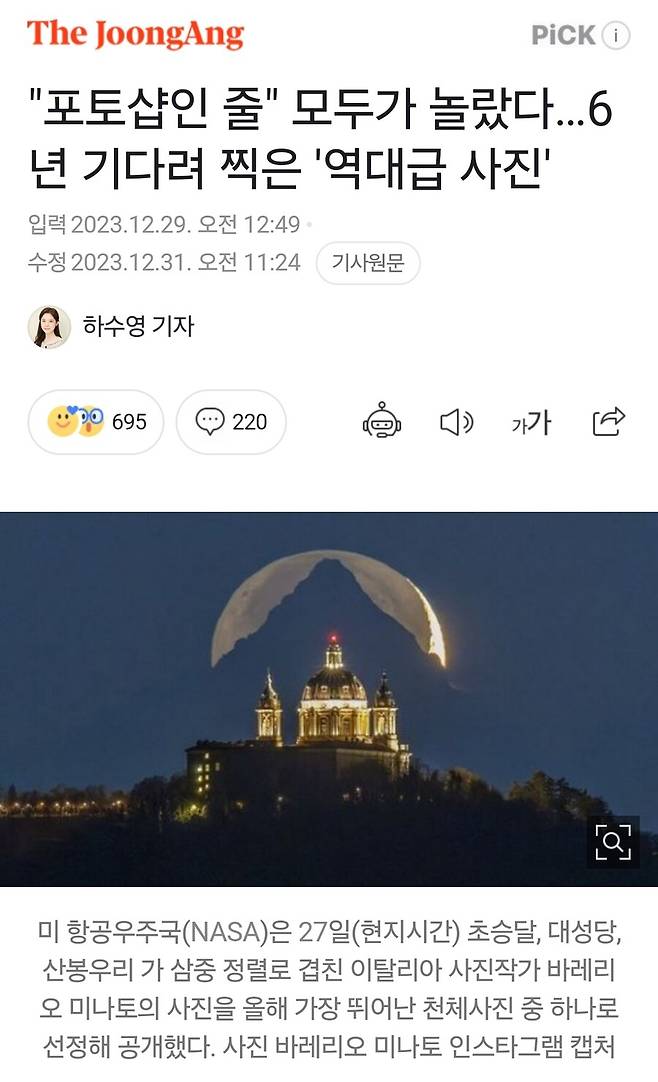The width and height of the screenshot is (658, 1082).
Task: Change the font size with 가가
Action: [x=531, y=422]
